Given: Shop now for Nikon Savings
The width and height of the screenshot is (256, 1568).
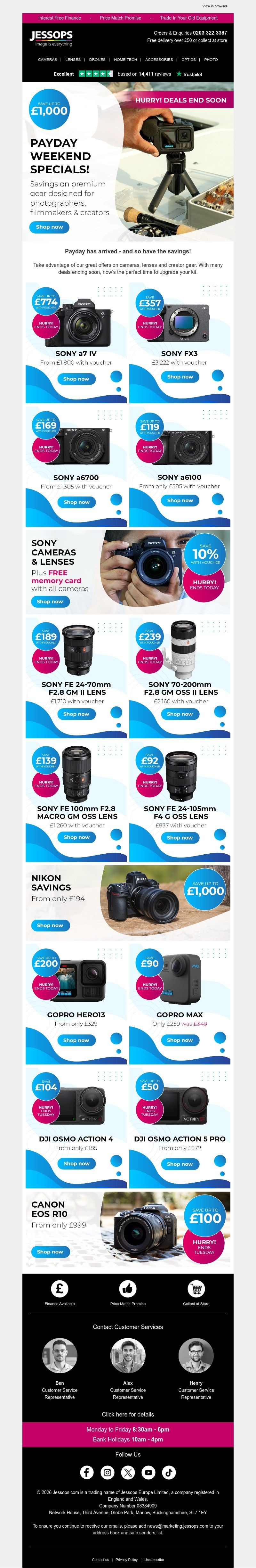Looking at the screenshot, I should [49, 925].
